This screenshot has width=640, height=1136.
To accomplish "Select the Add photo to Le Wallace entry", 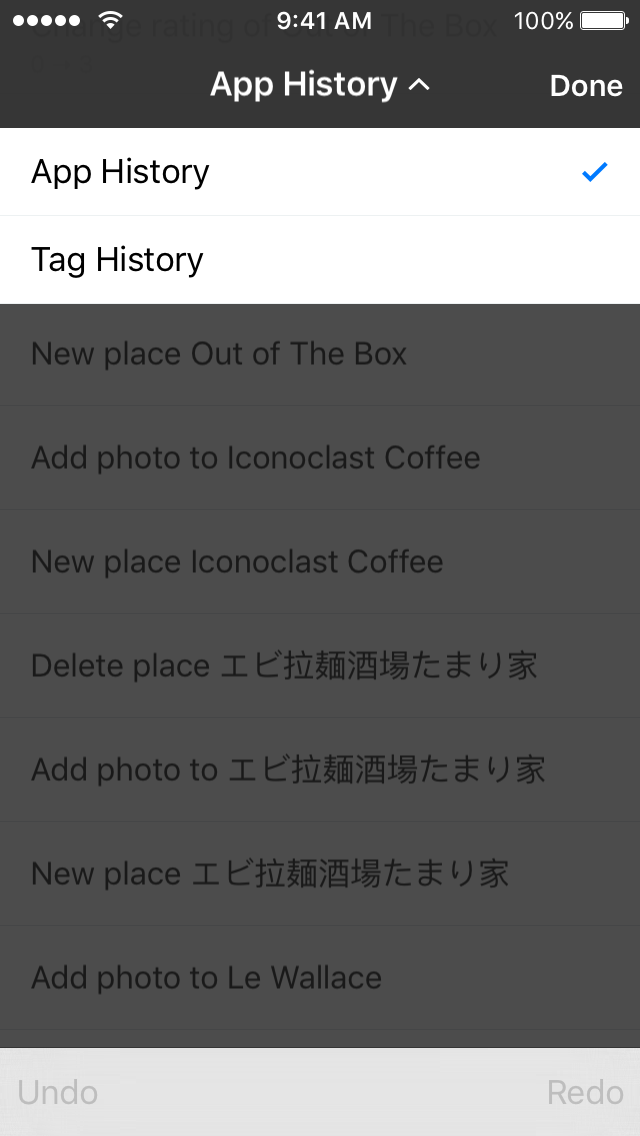I will [320, 977].
